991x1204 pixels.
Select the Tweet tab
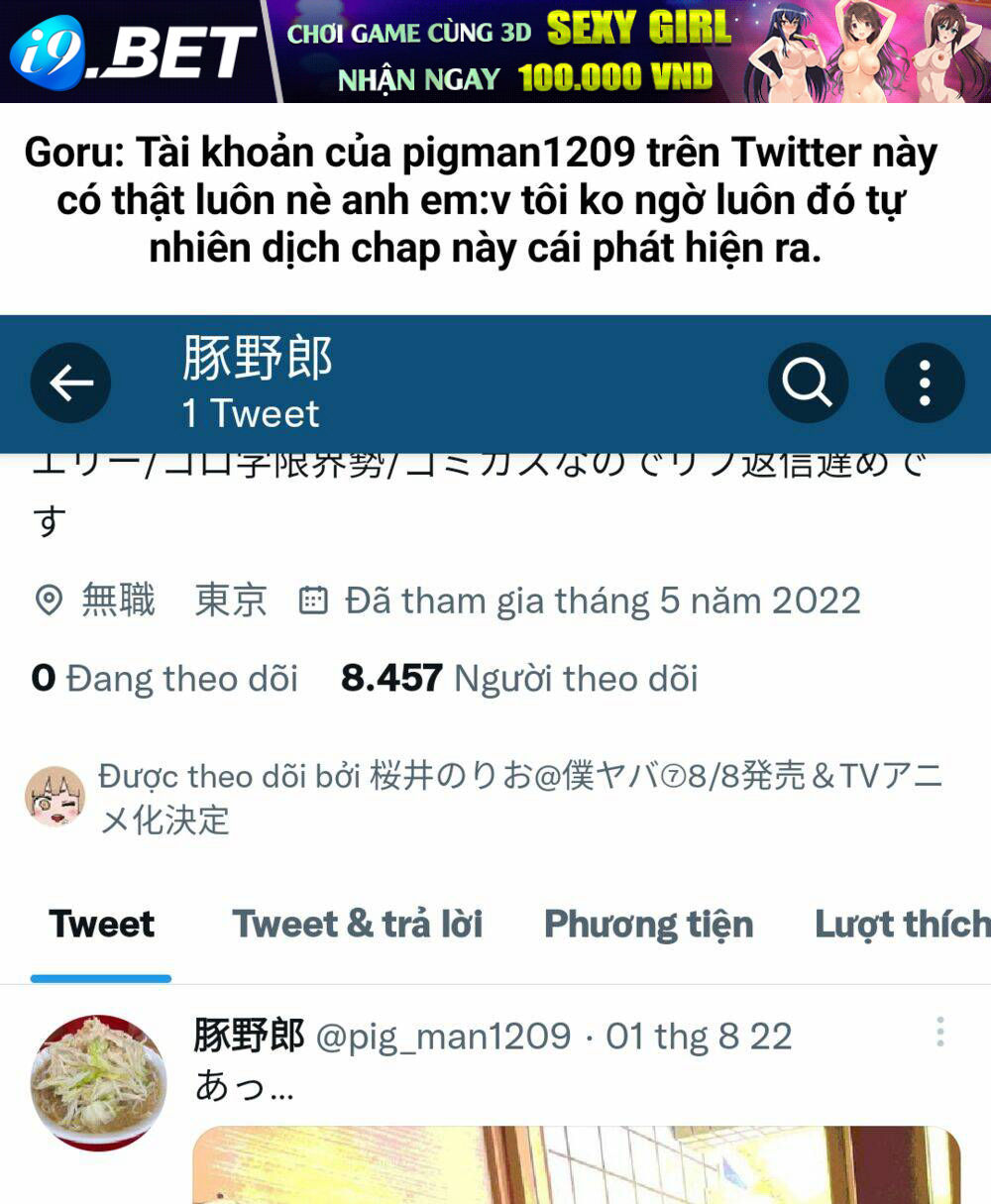click(x=101, y=925)
